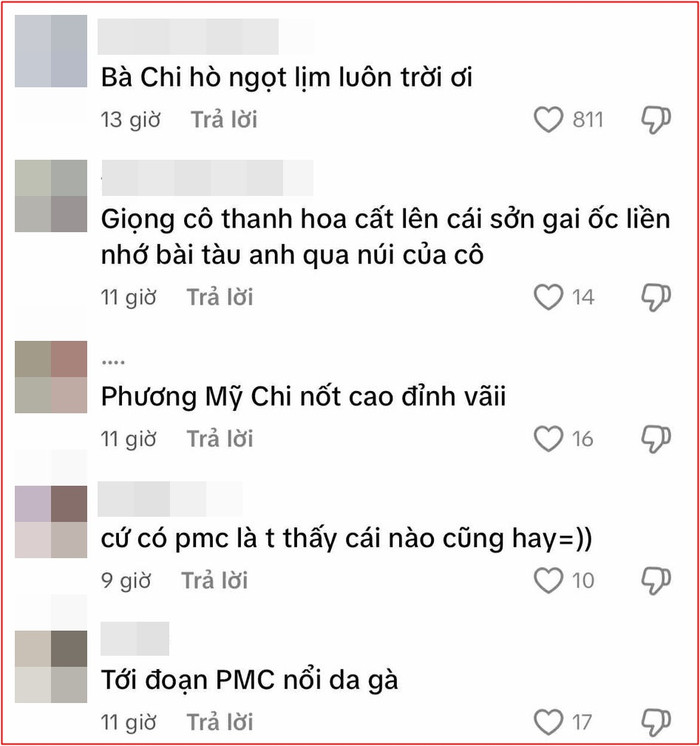Reply to 'Phương Mỹ Chi nốt cao' comment
Viewport: 700px width, 746px height.
(x=219, y=438)
